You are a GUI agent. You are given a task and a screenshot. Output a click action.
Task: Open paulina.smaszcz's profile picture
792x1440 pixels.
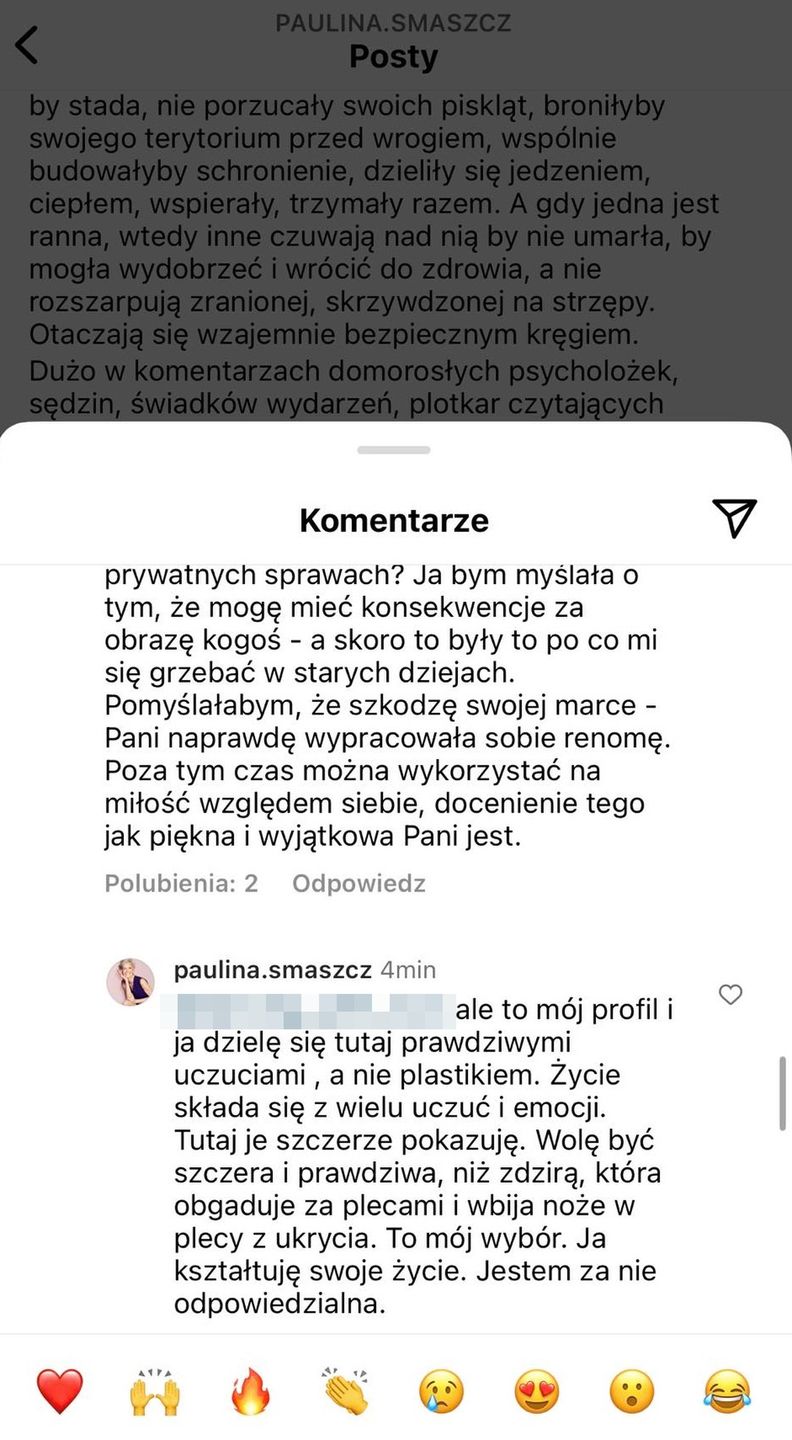click(x=131, y=981)
